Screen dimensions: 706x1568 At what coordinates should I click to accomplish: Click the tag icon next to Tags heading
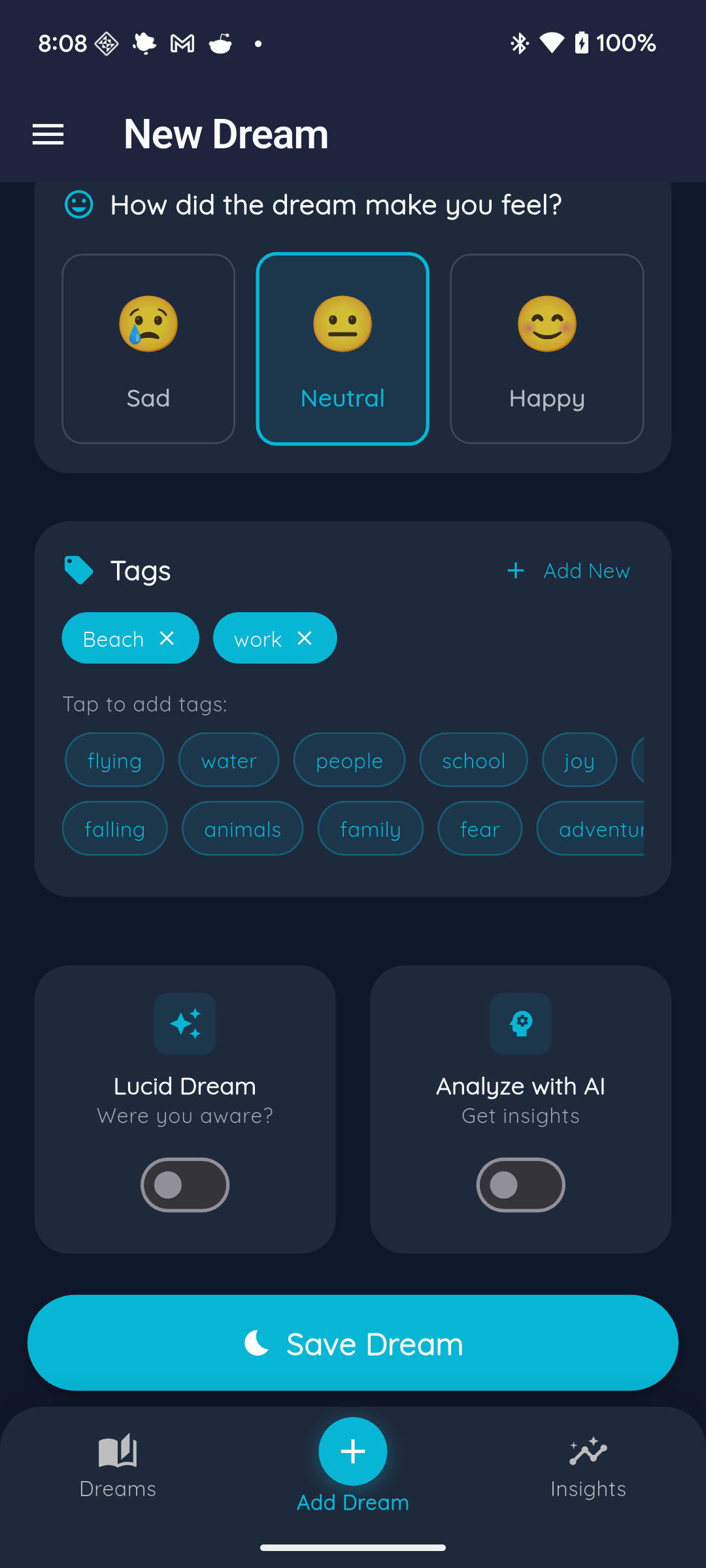click(78, 569)
